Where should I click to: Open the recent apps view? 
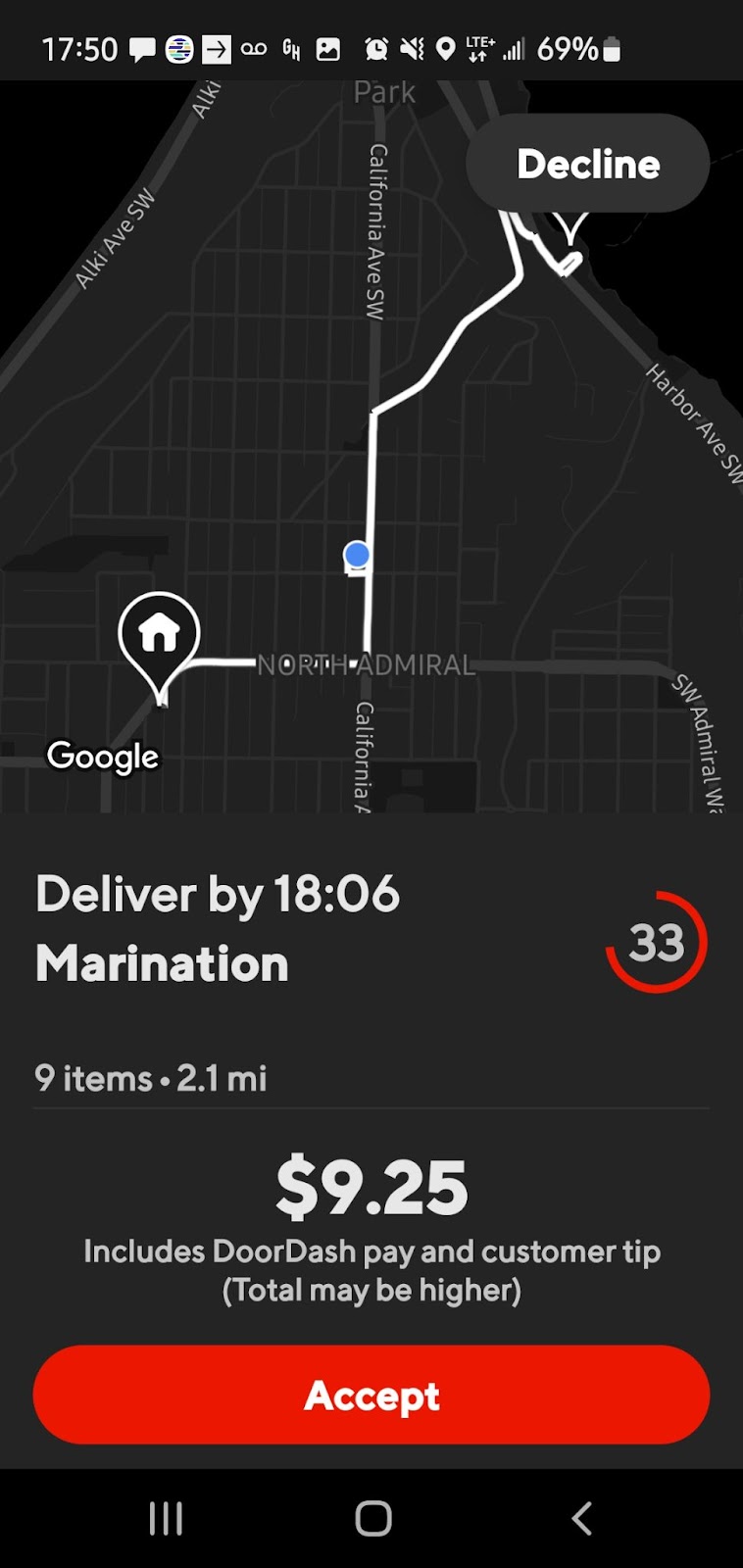(x=166, y=1518)
